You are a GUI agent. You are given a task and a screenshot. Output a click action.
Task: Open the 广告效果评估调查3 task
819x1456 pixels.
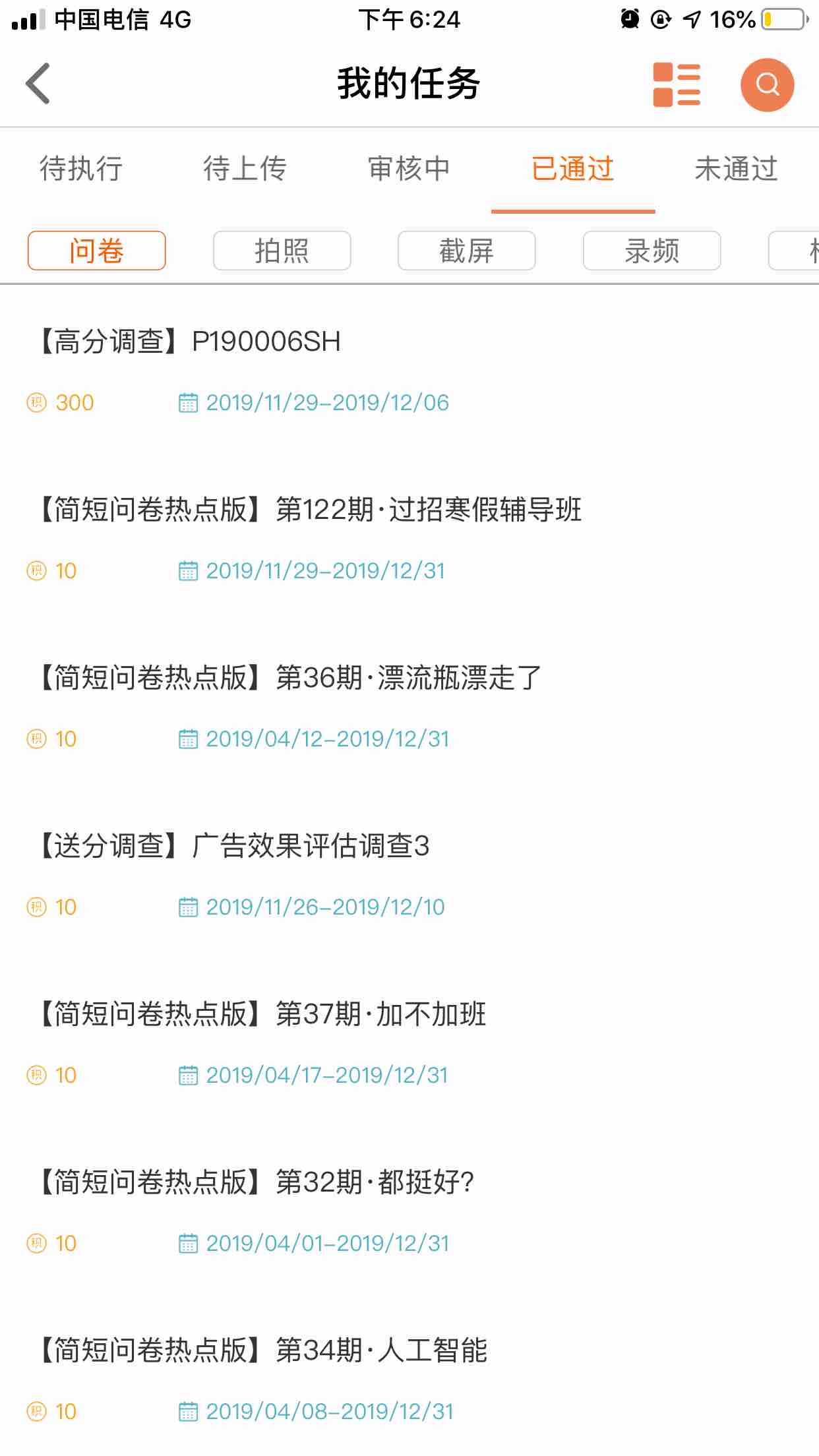(x=234, y=847)
